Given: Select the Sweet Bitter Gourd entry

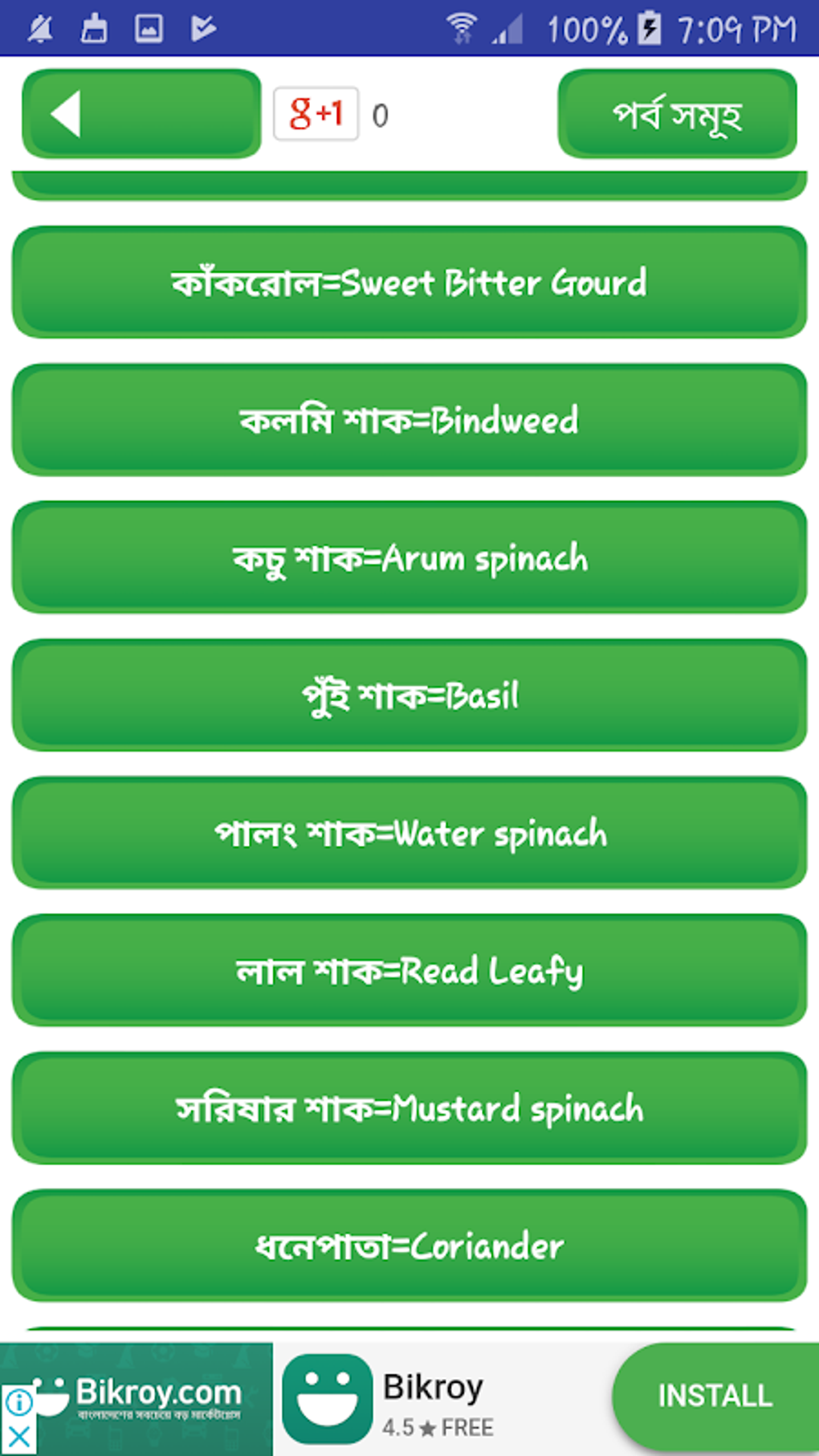Looking at the screenshot, I should pos(409,283).
